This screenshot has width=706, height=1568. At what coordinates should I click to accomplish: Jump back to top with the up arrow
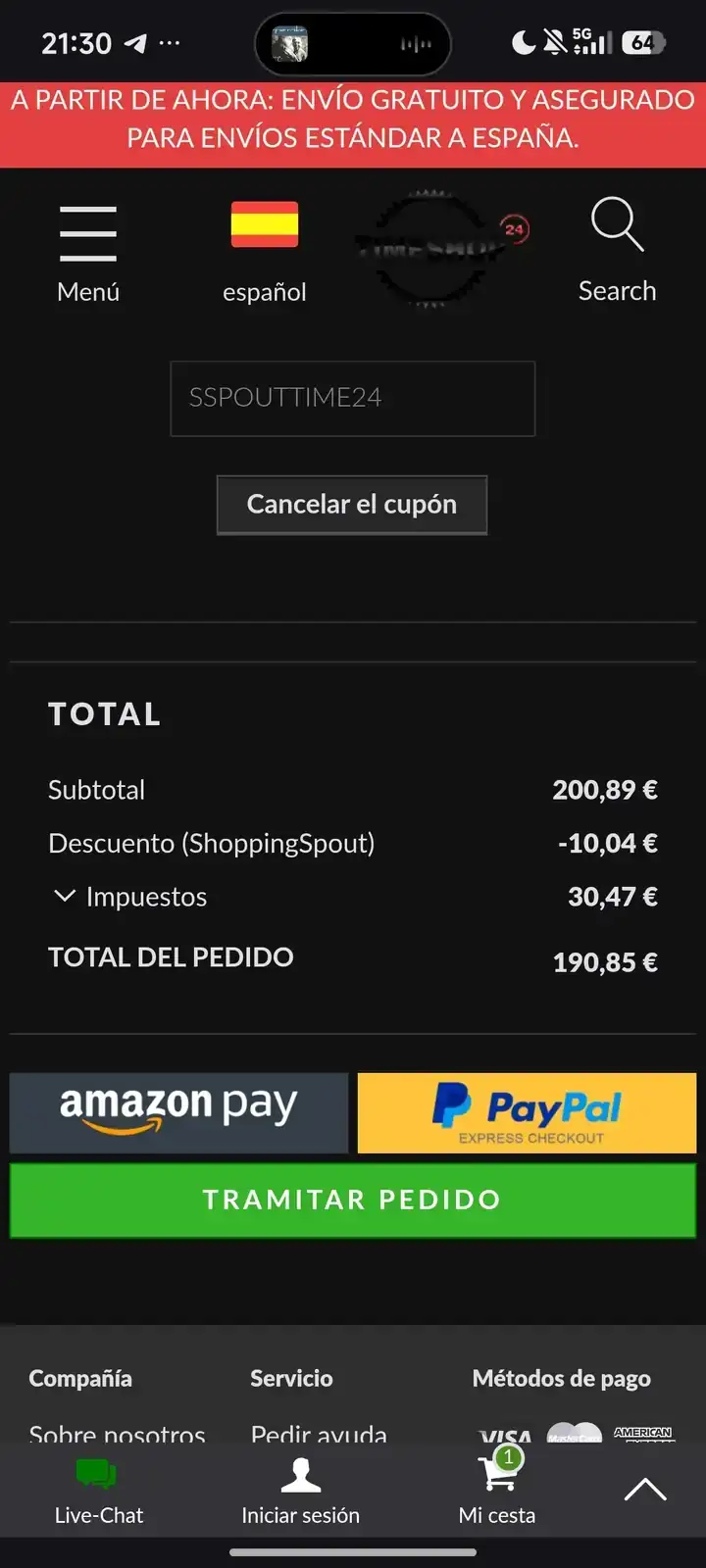click(645, 1490)
